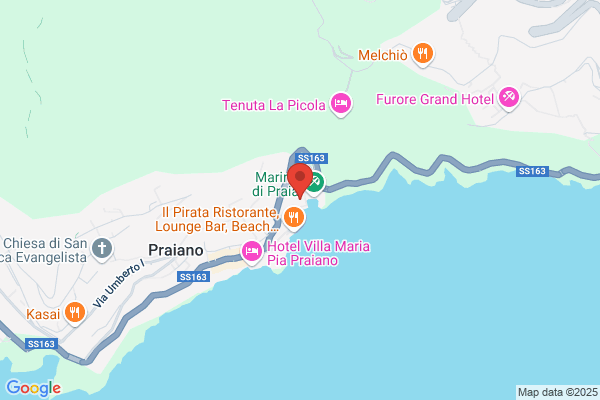
Task: Tap the red location pin
Action: click(x=300, y=180)
